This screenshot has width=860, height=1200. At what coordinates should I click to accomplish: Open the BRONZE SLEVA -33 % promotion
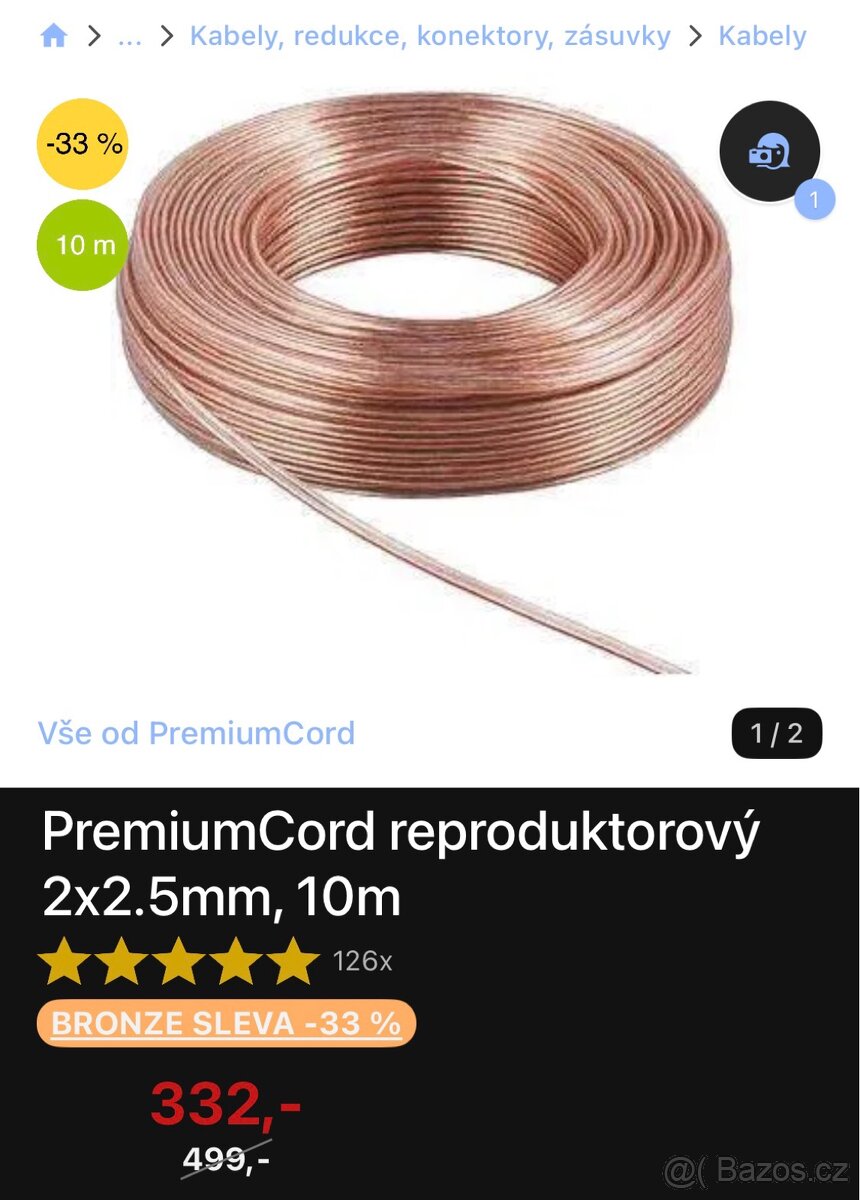(225, 1023)
